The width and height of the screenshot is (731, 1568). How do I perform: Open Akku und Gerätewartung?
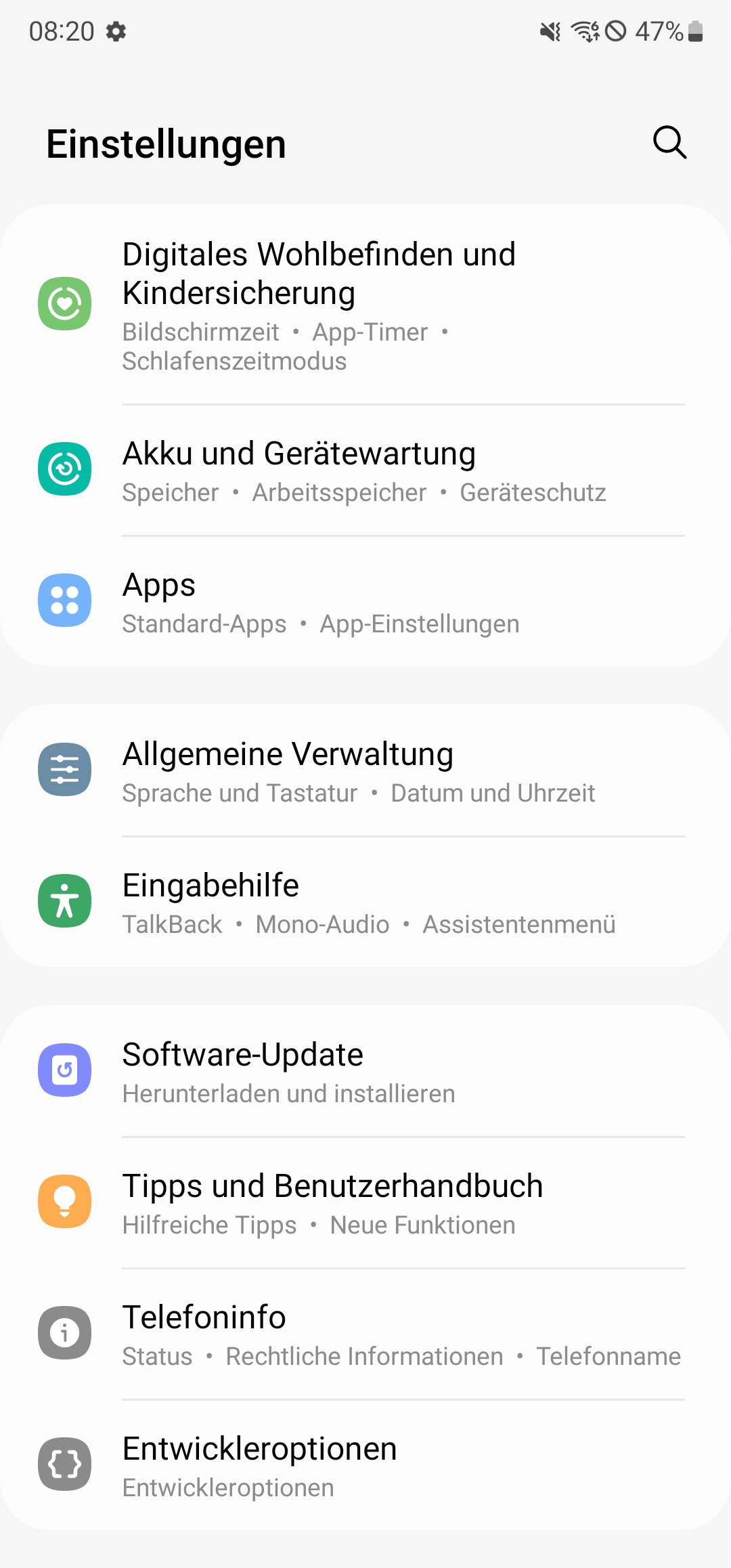(365, 470)
